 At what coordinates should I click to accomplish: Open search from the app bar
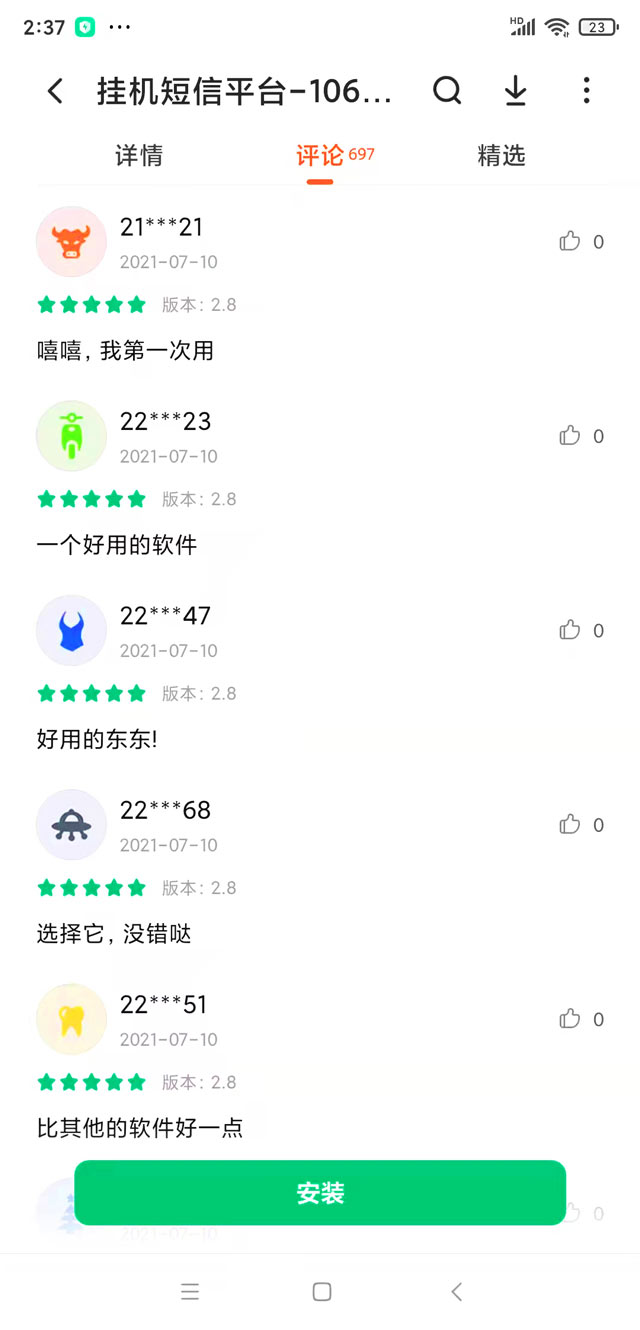(447, 91)
